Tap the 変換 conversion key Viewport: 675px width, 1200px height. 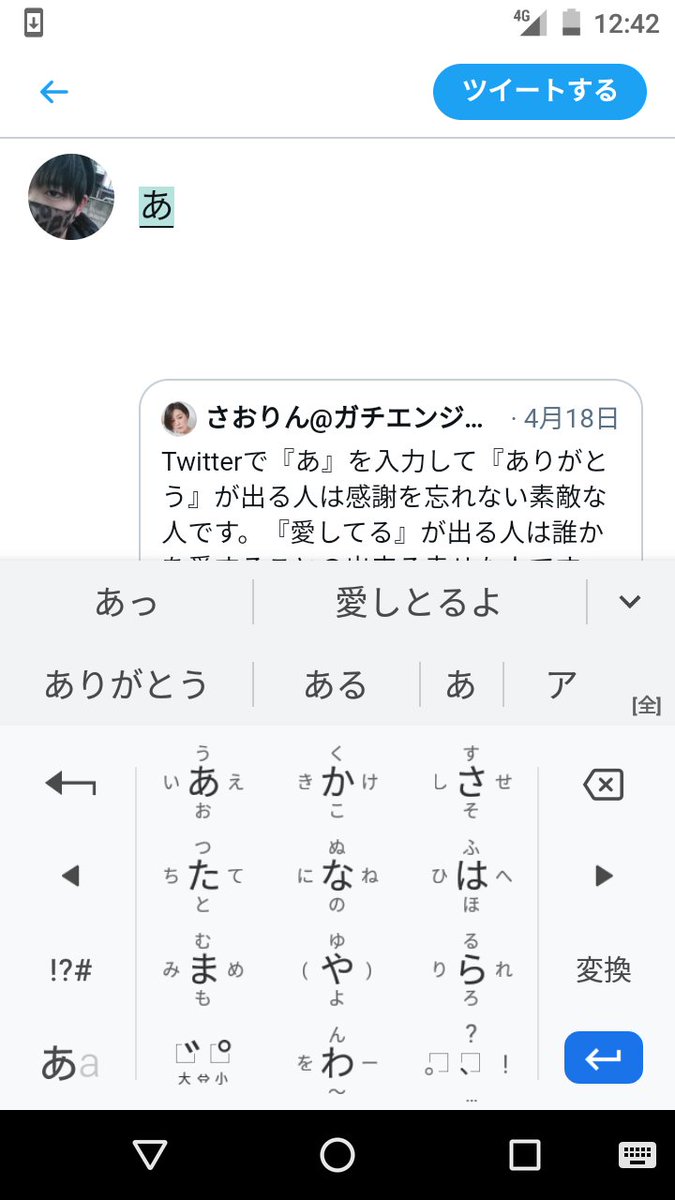(x=603, y=969)
